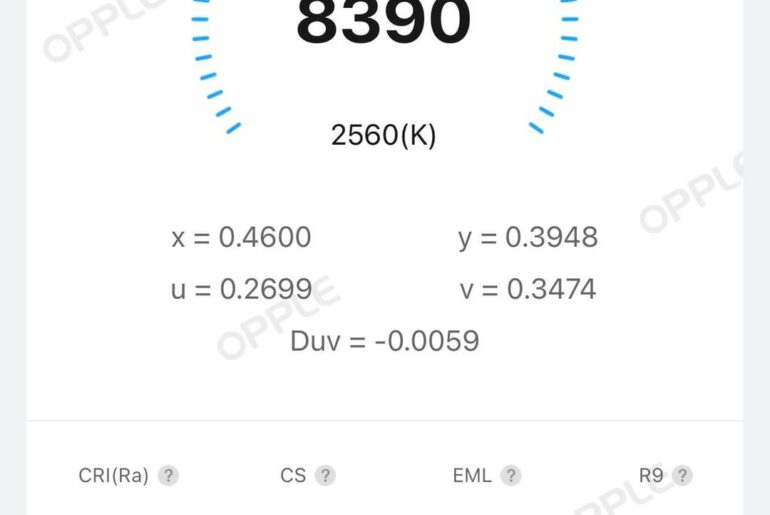Tap the question mark next to EML
The image size is (770, 515).
(x=511, y=476)
